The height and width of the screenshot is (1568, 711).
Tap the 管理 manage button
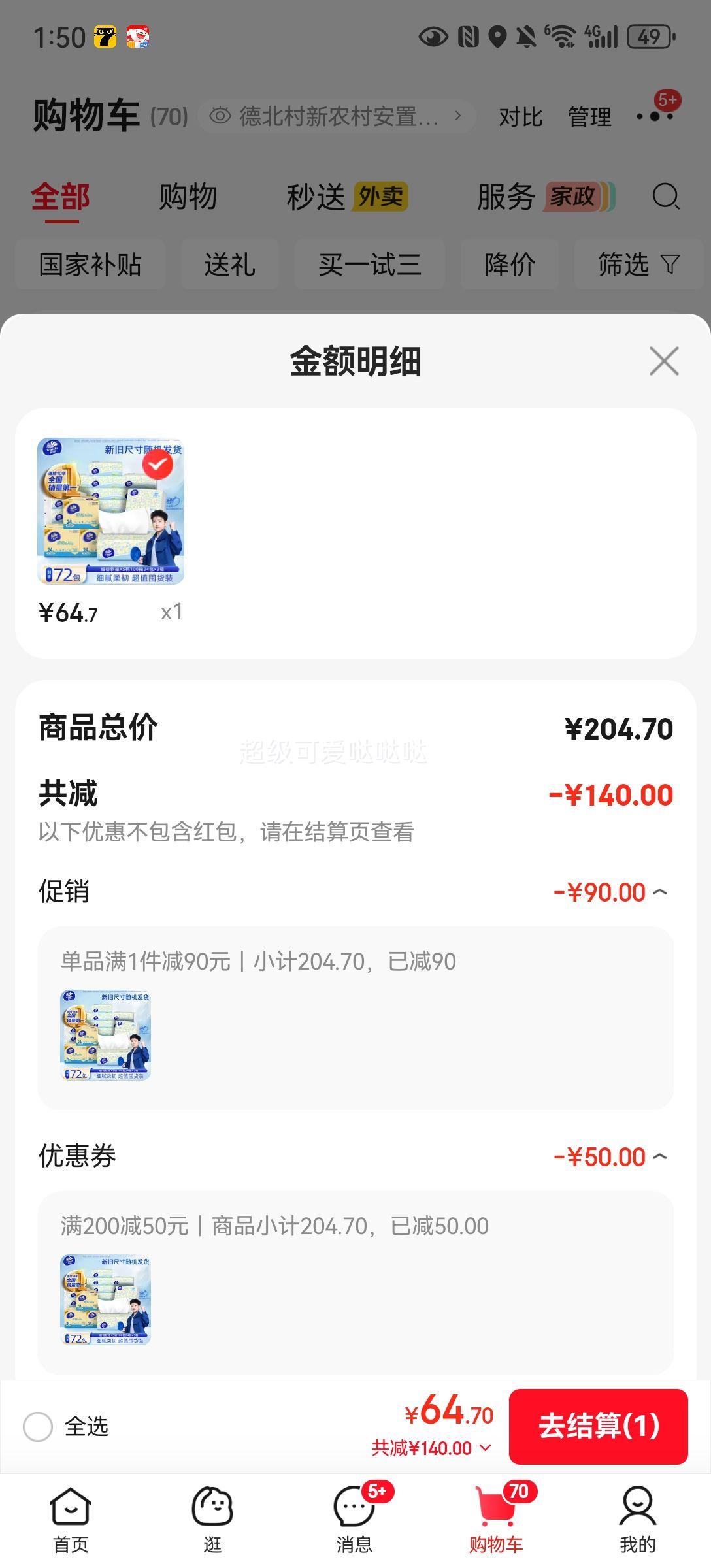pyautogui.click(x=589, y=116)
